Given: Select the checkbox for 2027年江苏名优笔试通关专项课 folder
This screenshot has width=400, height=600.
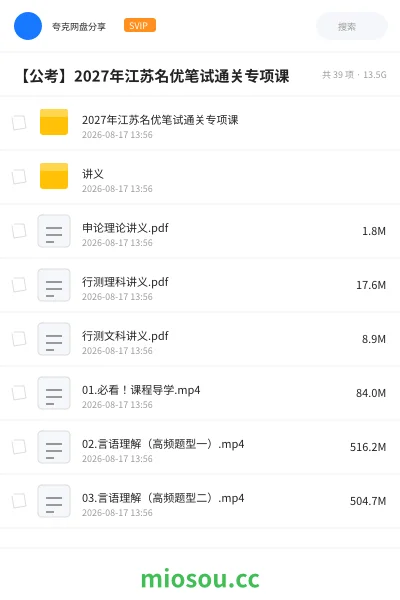Looking at the screenshot, I should (19, 123).
